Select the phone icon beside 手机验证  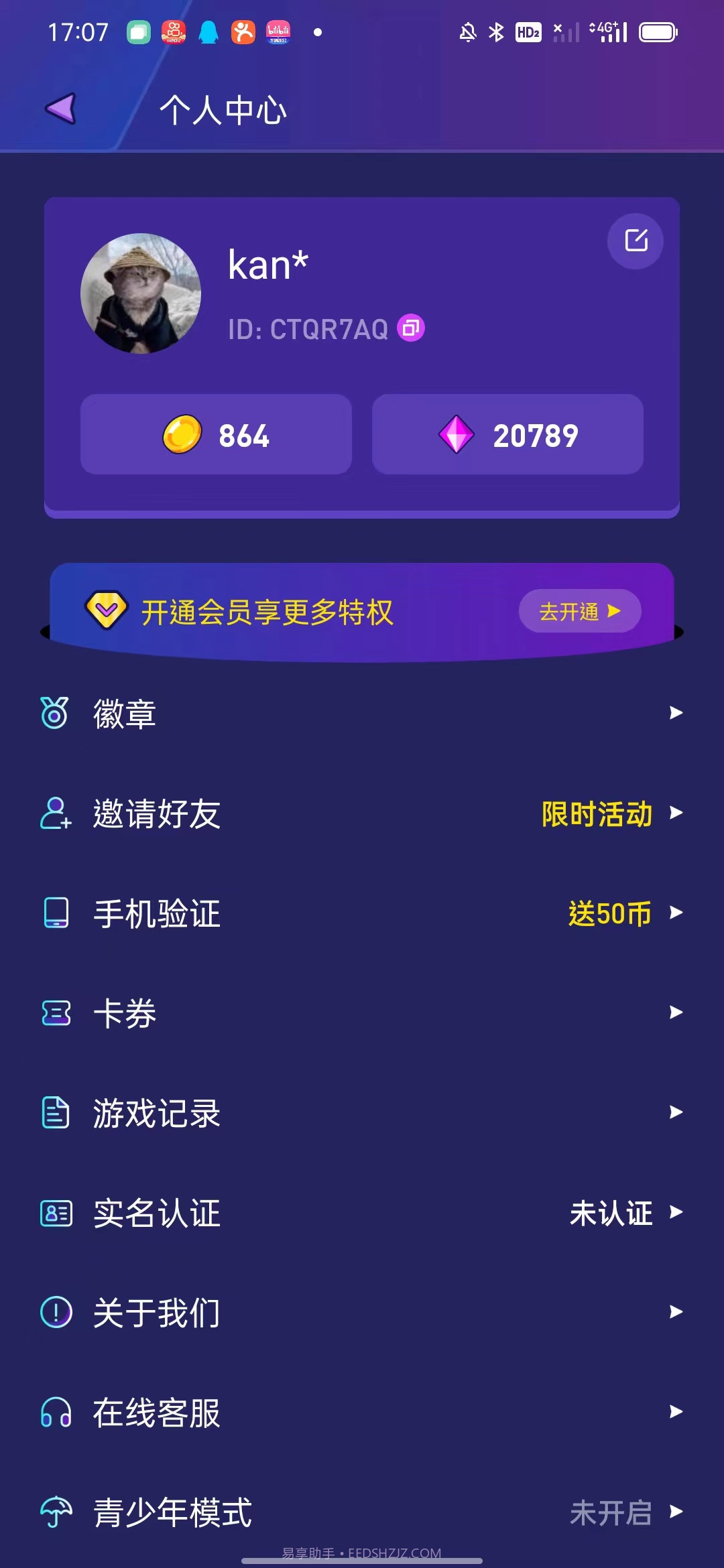point(56,913)
